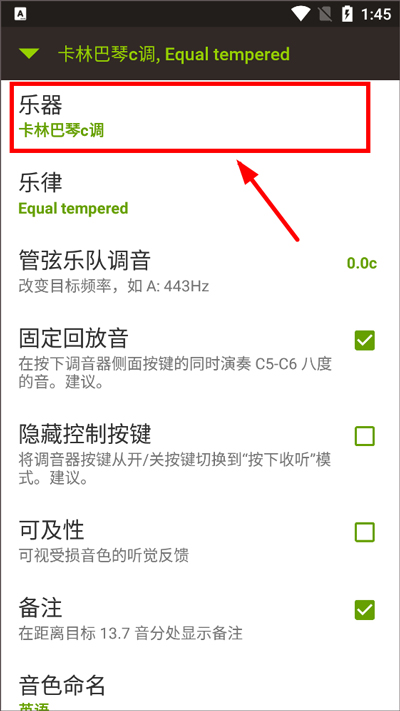Enable the 可及性 accessibility checkbox
Image resolution: width=400 pixels, height=711 pixels.
(365, 532)
